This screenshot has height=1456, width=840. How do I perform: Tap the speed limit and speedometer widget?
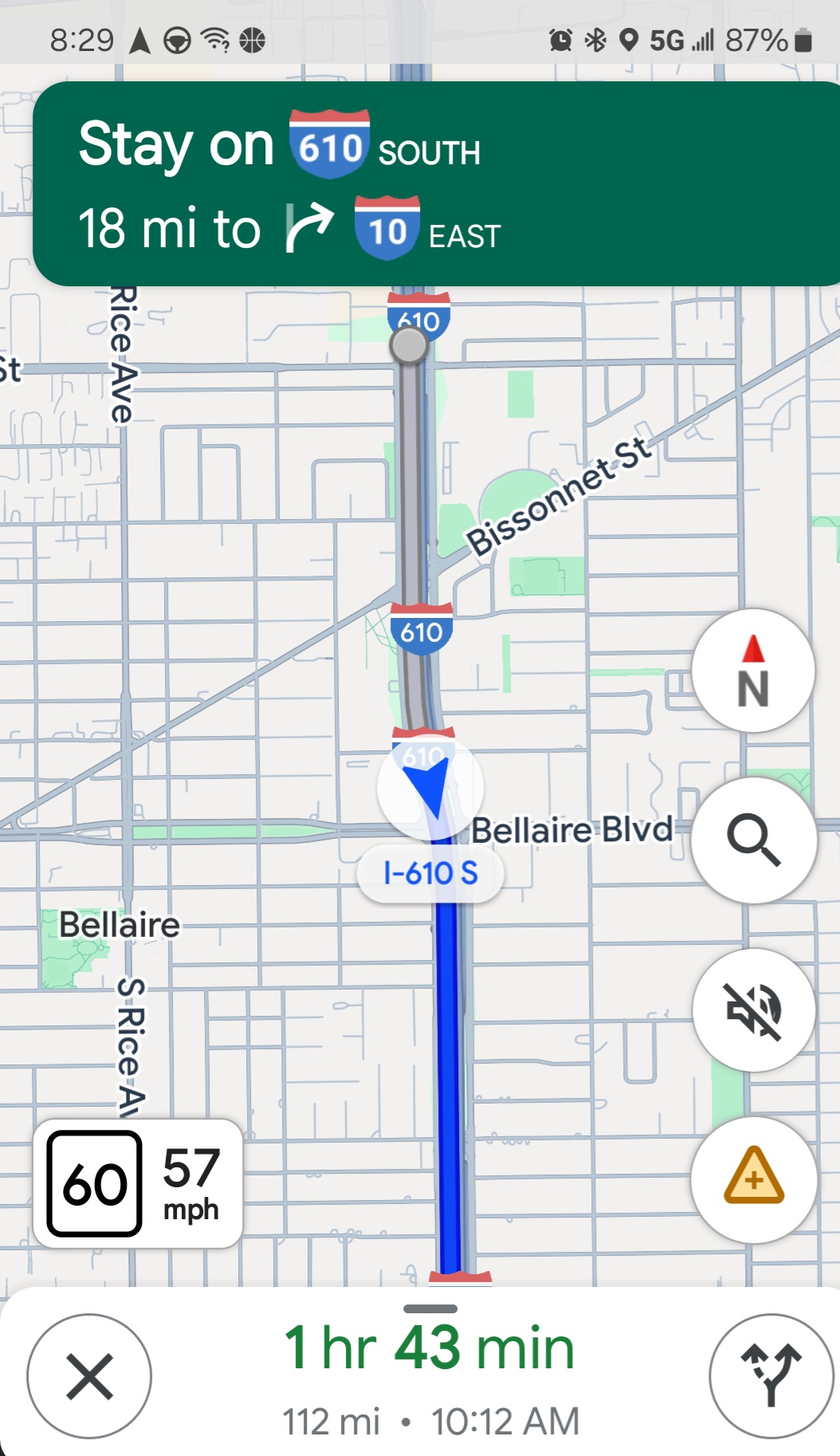tap(138, 1183)
